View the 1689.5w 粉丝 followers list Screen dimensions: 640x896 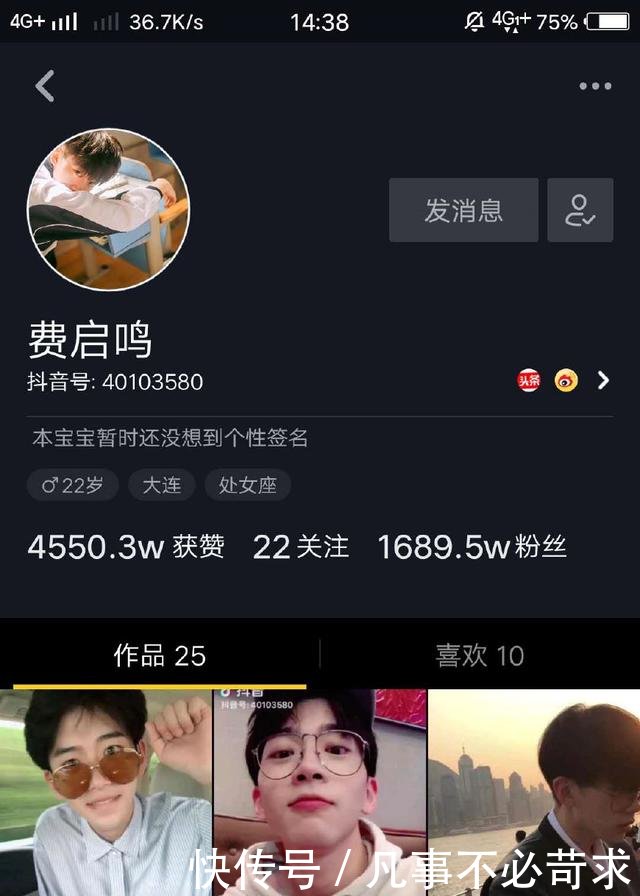point(472,547)
